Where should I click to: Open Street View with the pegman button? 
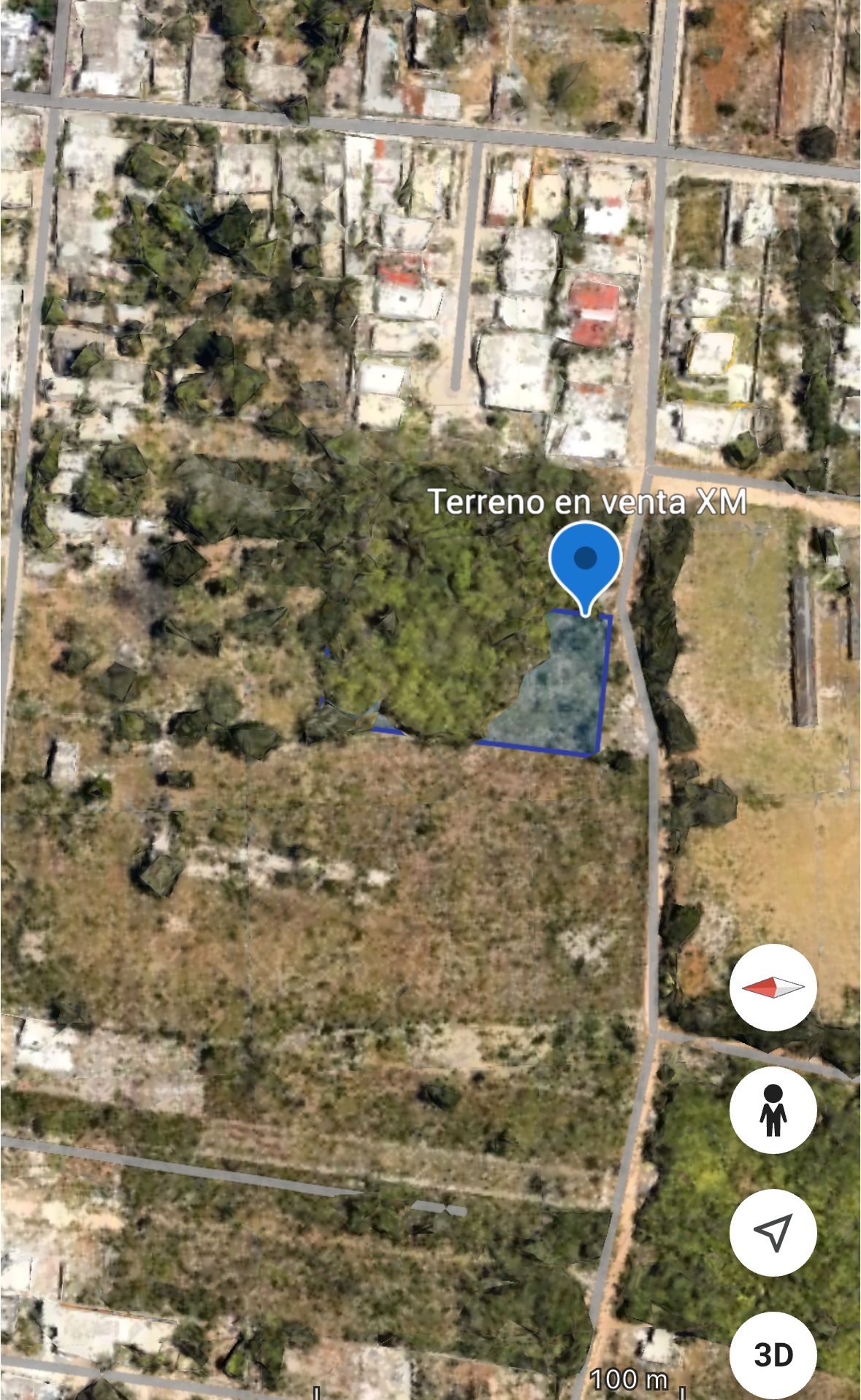pyautogui.click(x=773, y=1110)
